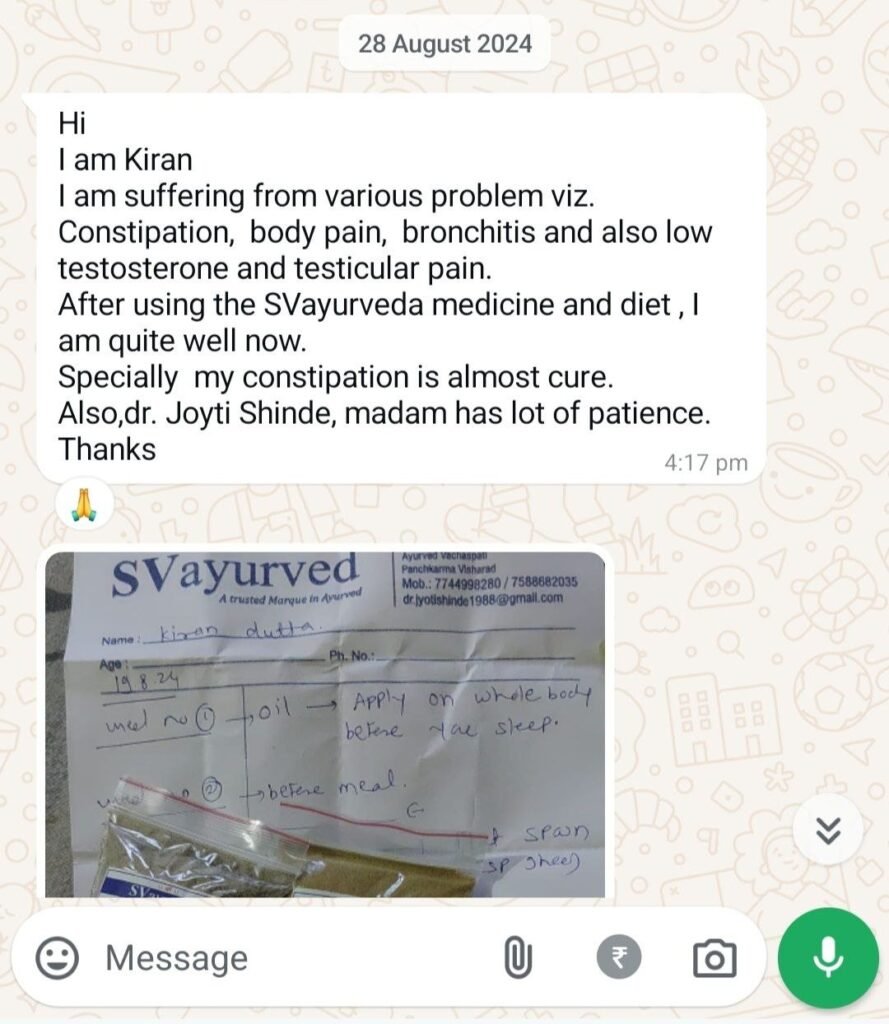Open the camera to take photo
Viewport: 889px width, 1024px height.
pyautogui.click(x=714, y=959)
